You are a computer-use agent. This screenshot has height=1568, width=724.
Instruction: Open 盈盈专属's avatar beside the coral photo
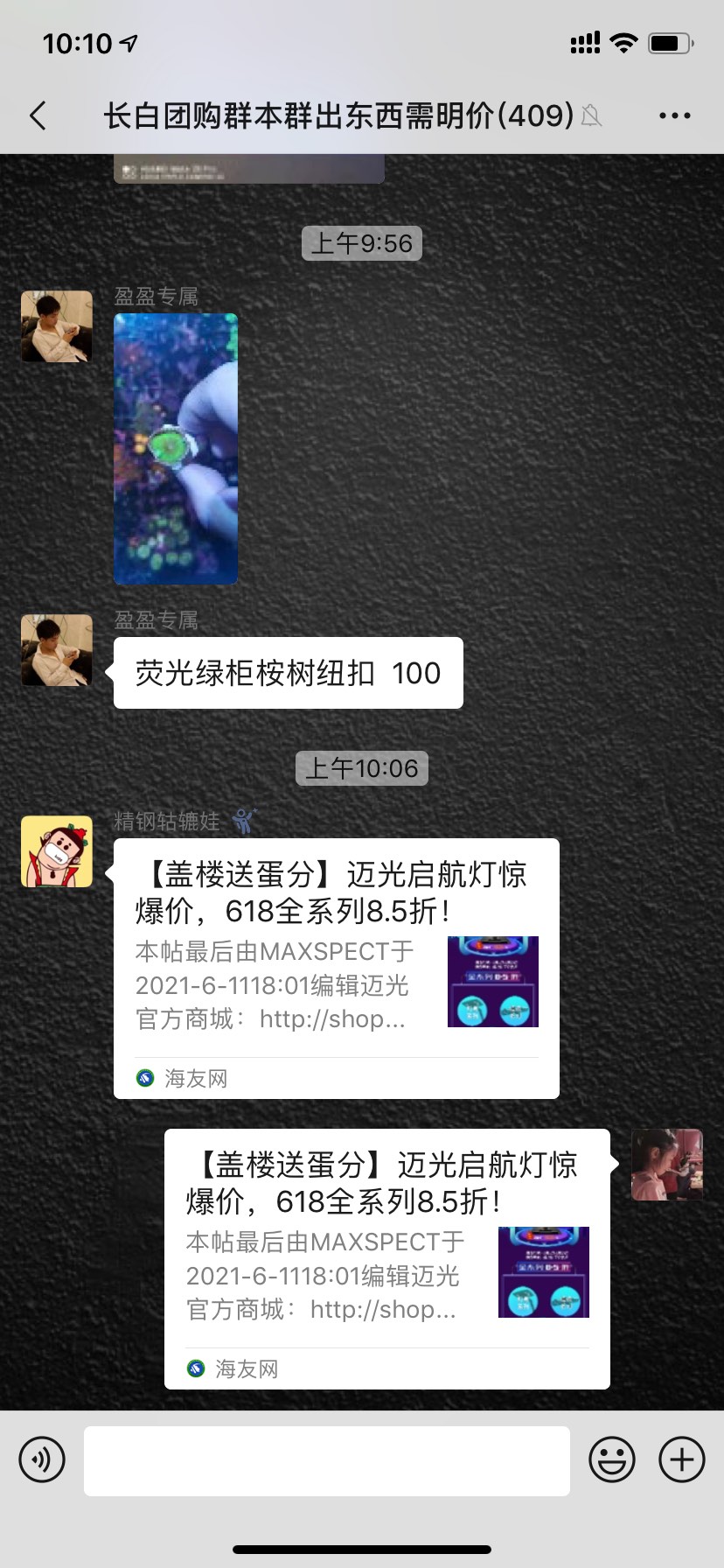click(57, 326)
